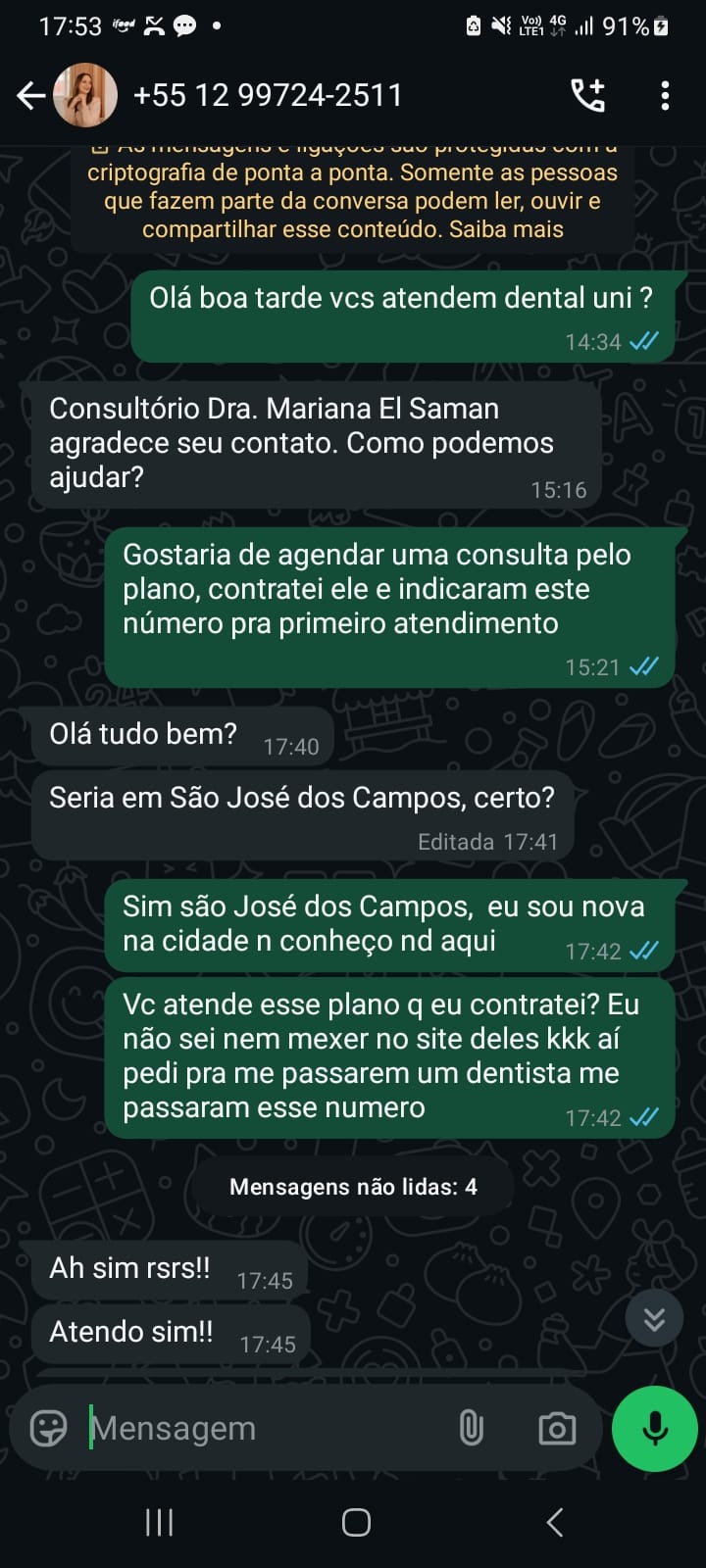The image size is (706, 1568).
Task: Open contact profile for +55 12 99724-2511
Action: coord(267,95)
